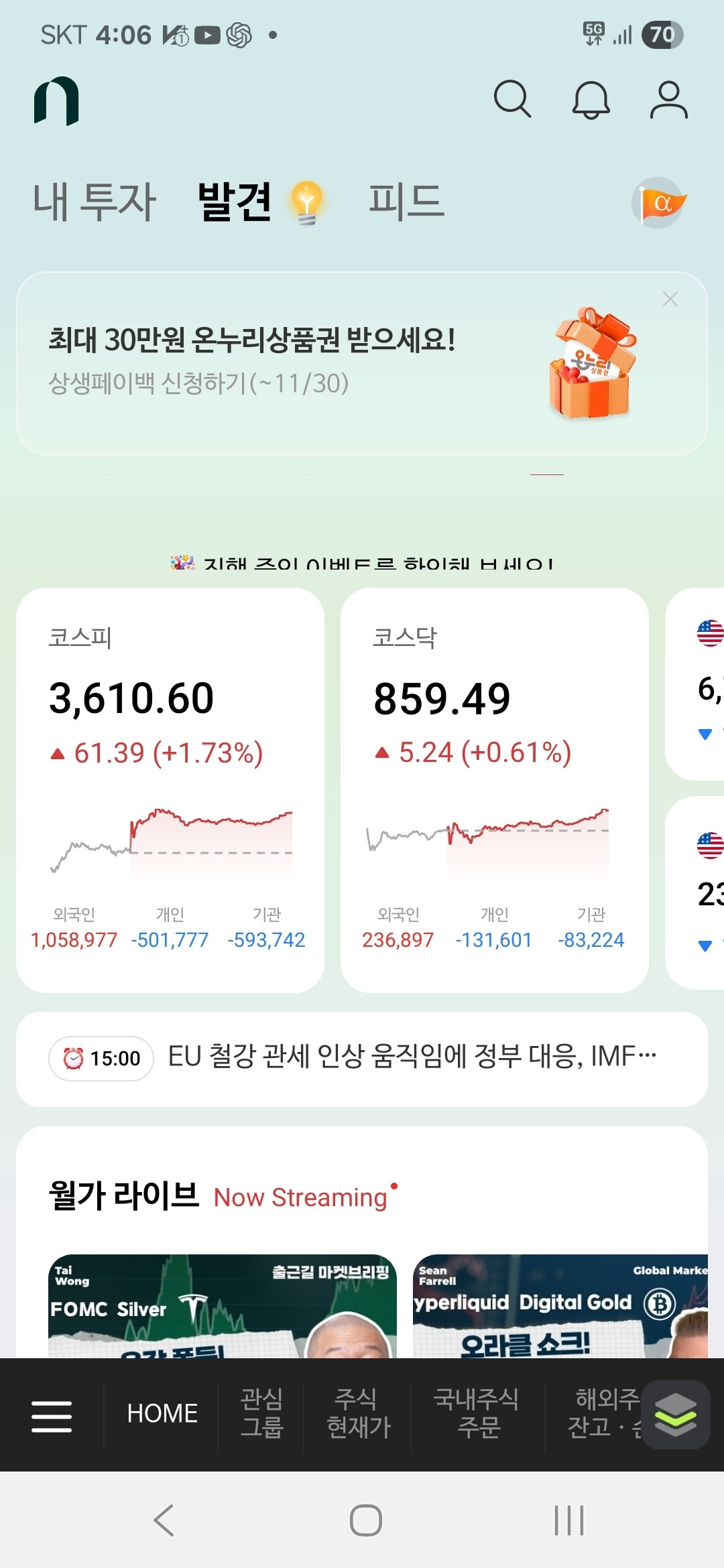Open the 온누리상품권 상생페이백 banner
724x1568 pixels.
point(362,364)
